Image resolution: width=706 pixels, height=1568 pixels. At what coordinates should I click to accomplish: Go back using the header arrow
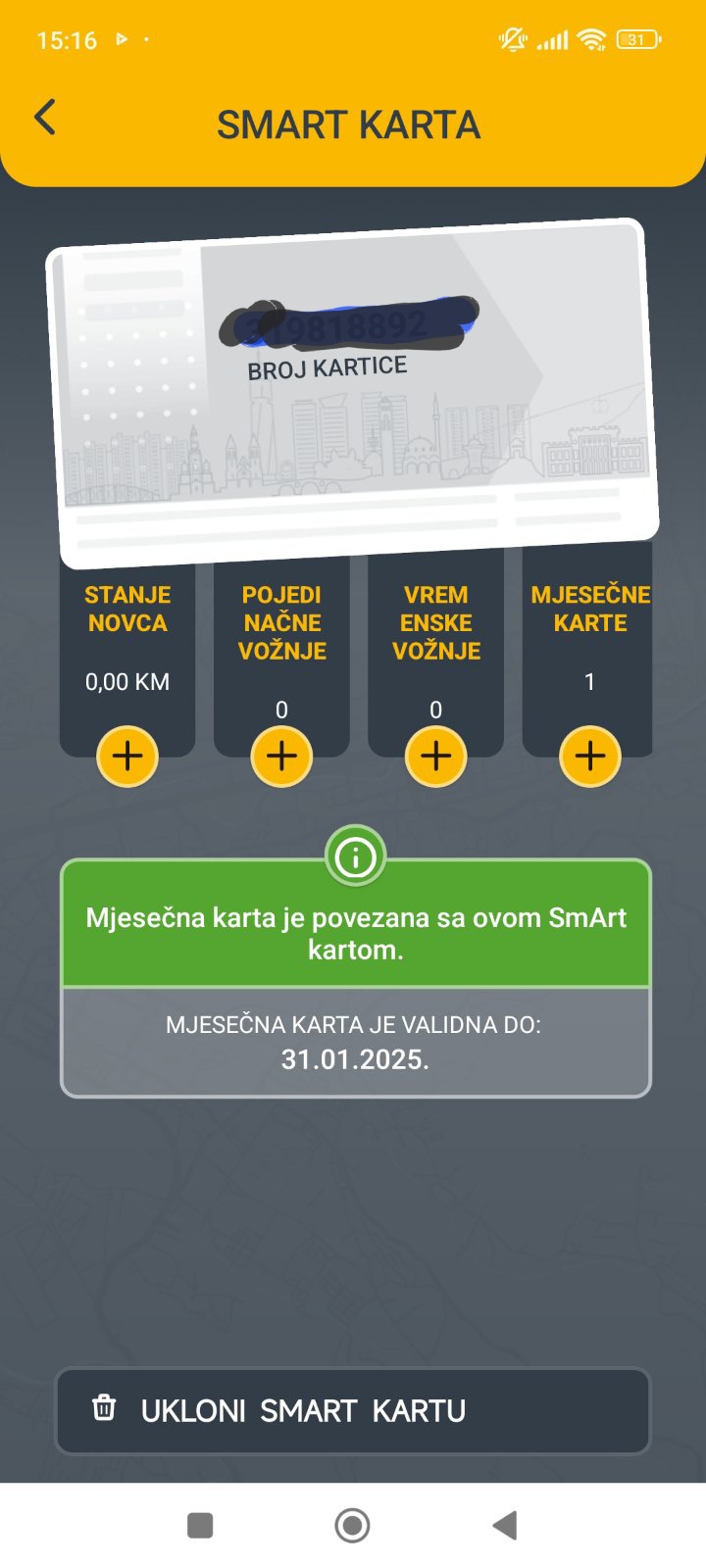click(x=45, y=117)
